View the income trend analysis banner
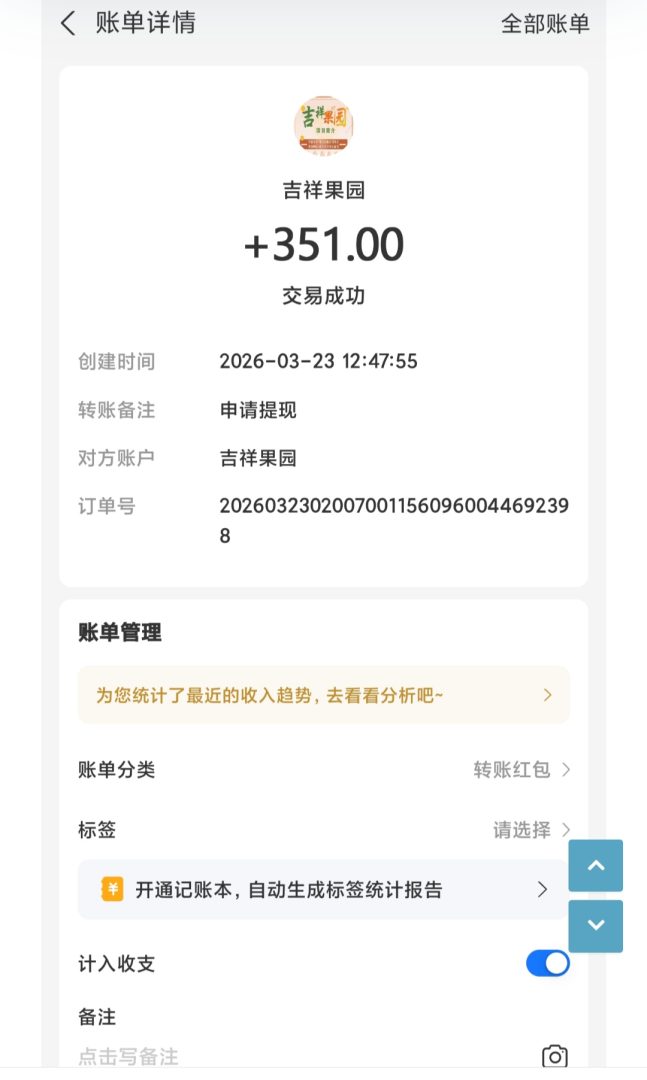 point(323,695)
